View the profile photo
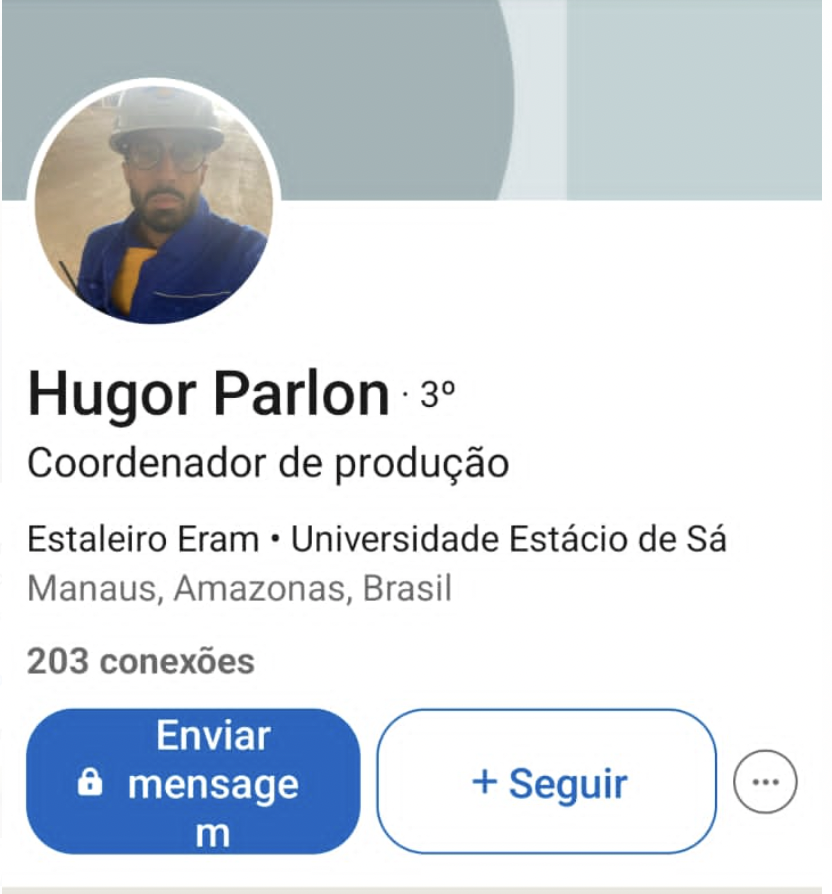 pos(154,201)
